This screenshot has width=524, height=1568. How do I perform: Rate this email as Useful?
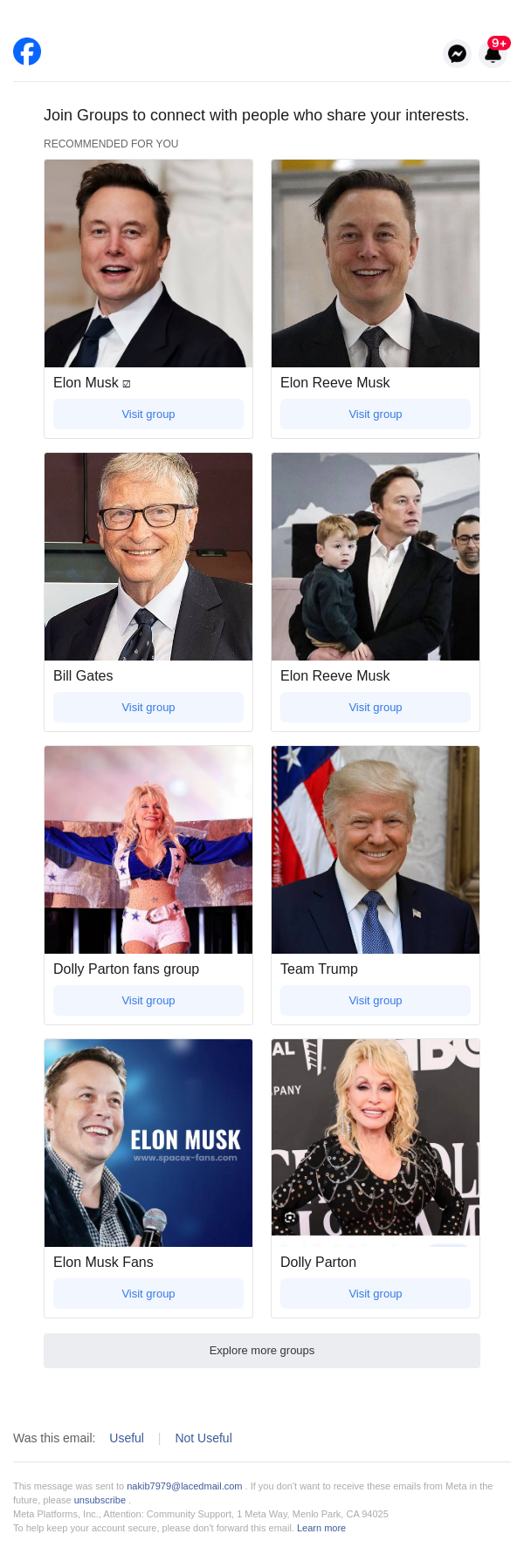(x=127, y=1438)
